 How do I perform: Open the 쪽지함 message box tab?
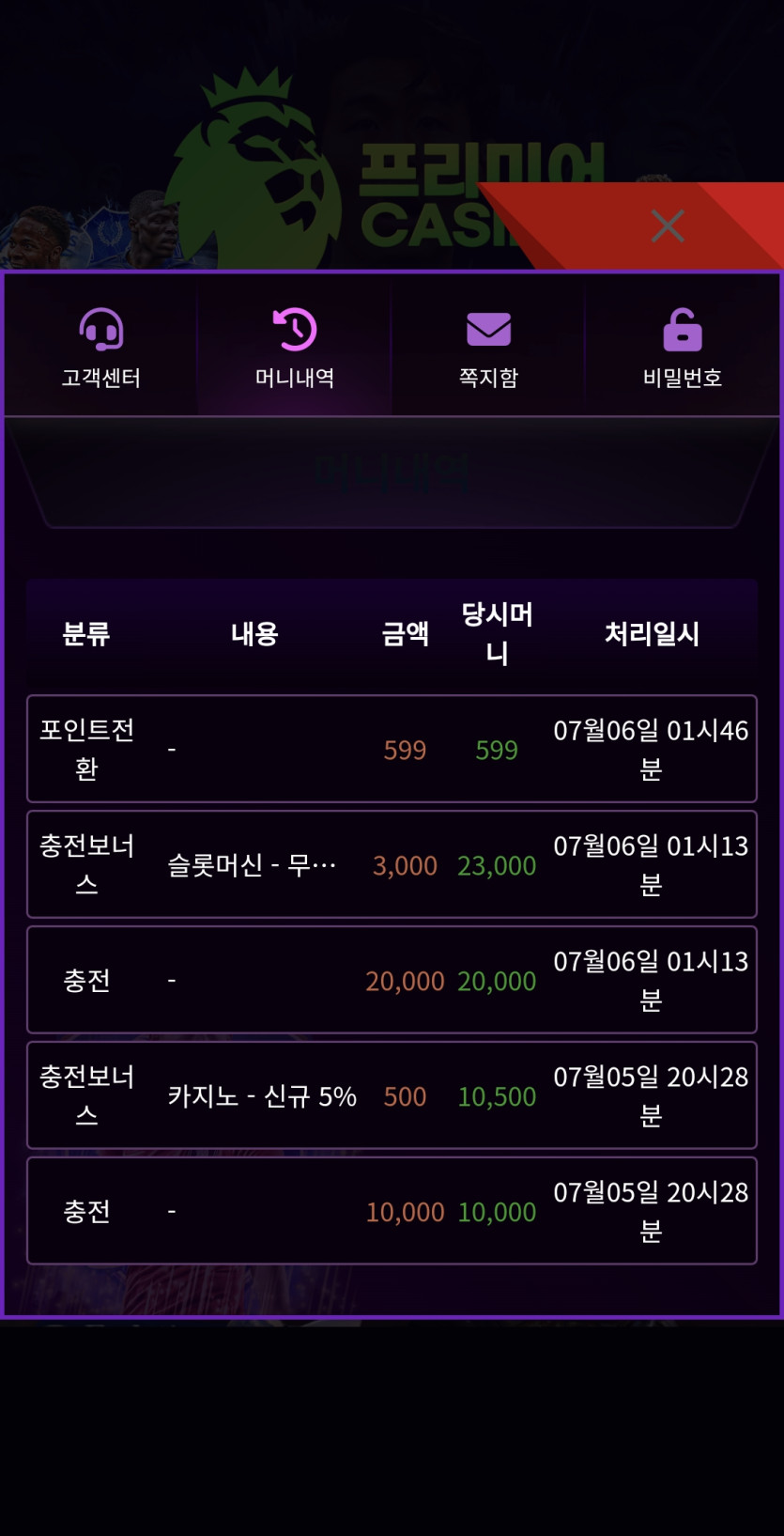(488, 348)
